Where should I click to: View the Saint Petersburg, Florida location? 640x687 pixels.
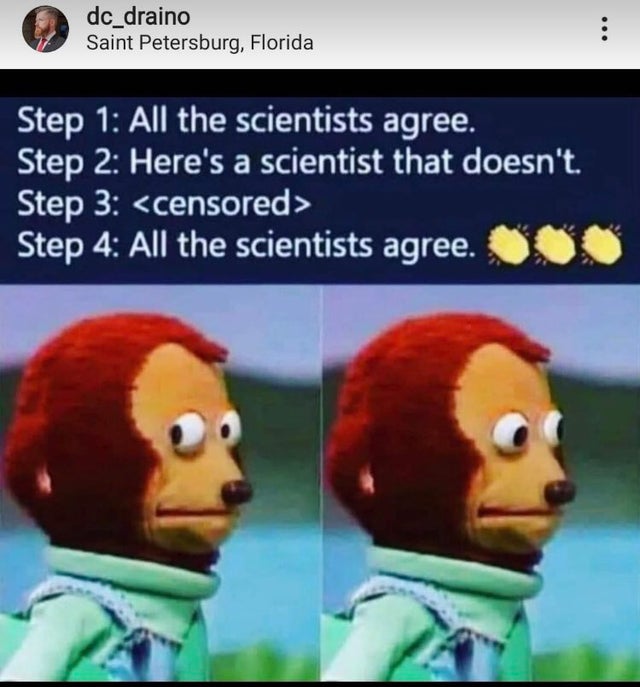tap(199, 43)
